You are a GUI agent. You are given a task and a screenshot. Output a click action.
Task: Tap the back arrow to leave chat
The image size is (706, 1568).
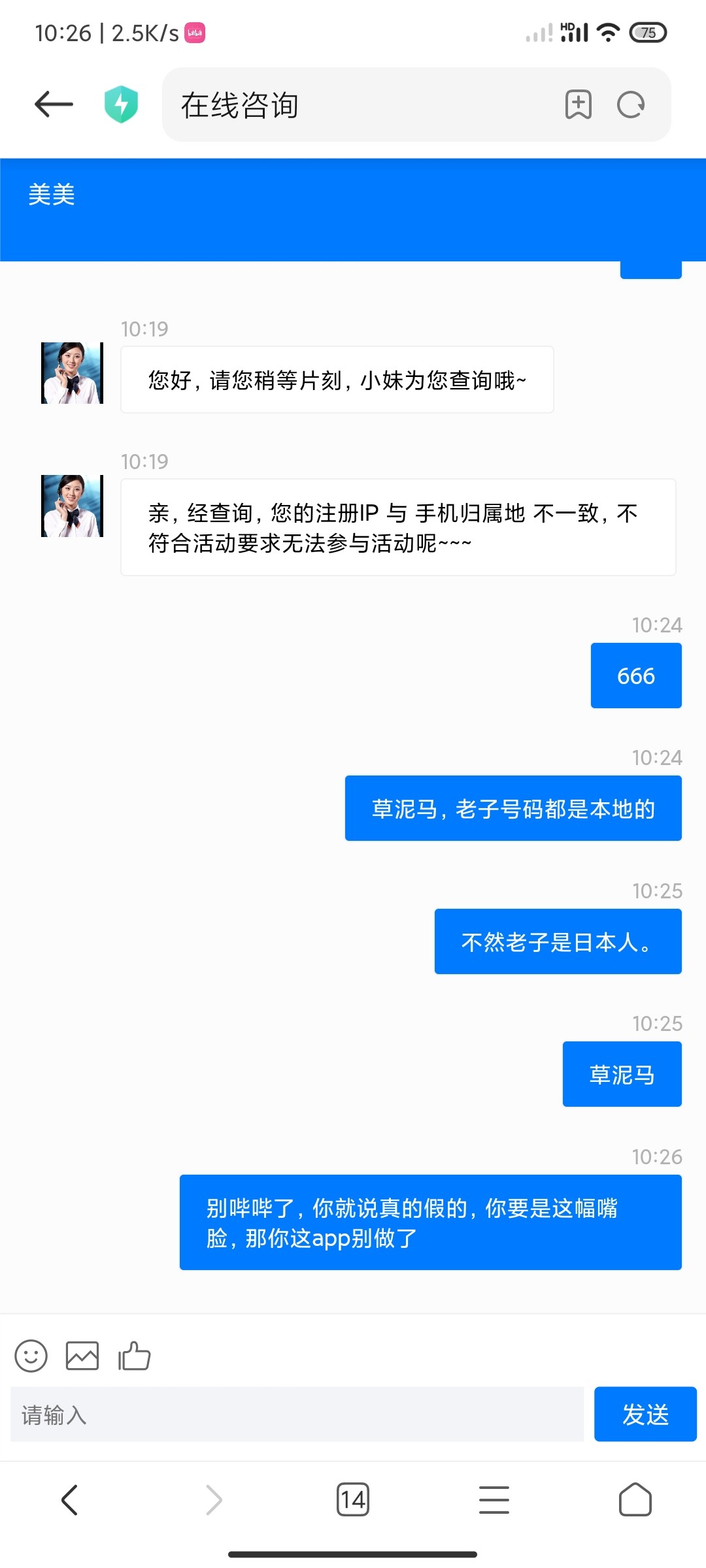(52, 105)
